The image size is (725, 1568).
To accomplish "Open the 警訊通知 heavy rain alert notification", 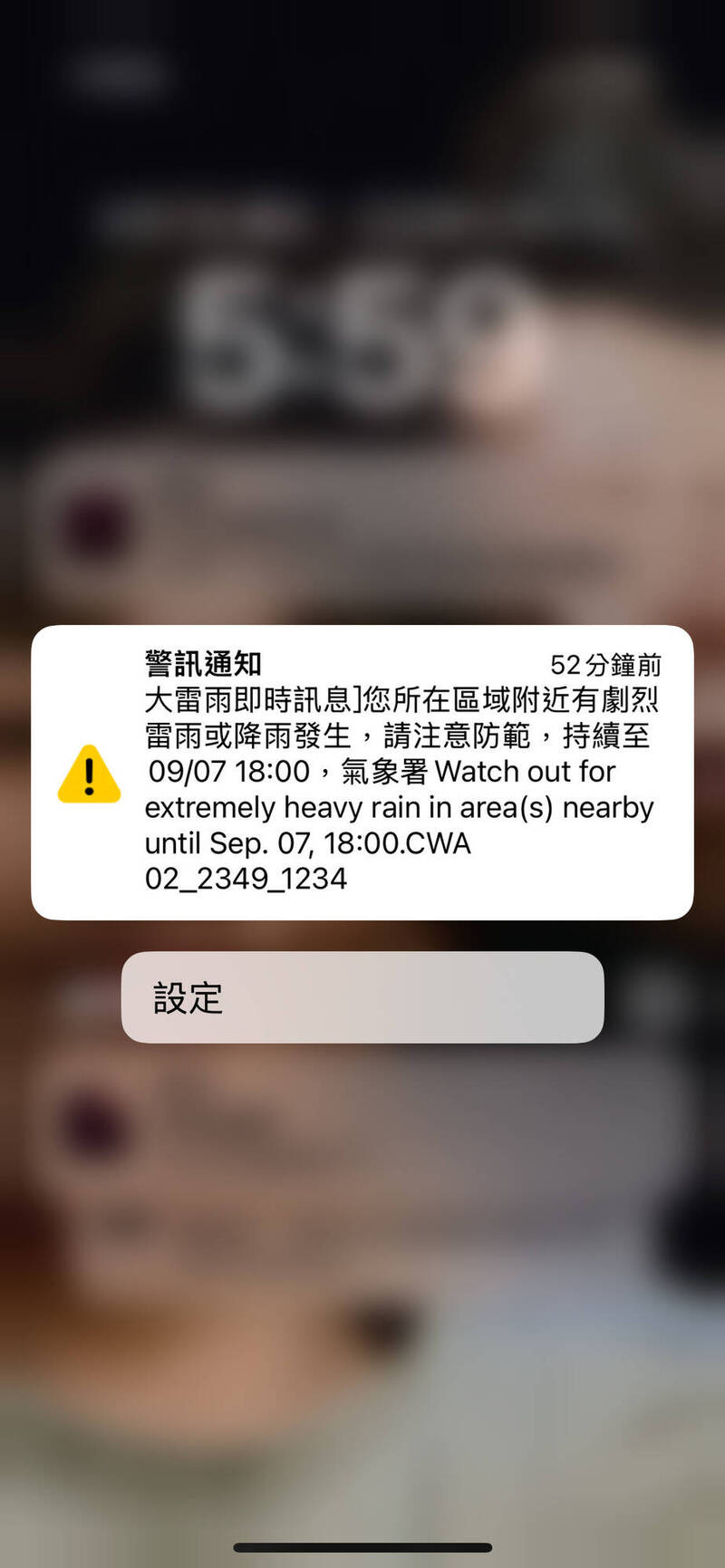I will tap(362, 772).
